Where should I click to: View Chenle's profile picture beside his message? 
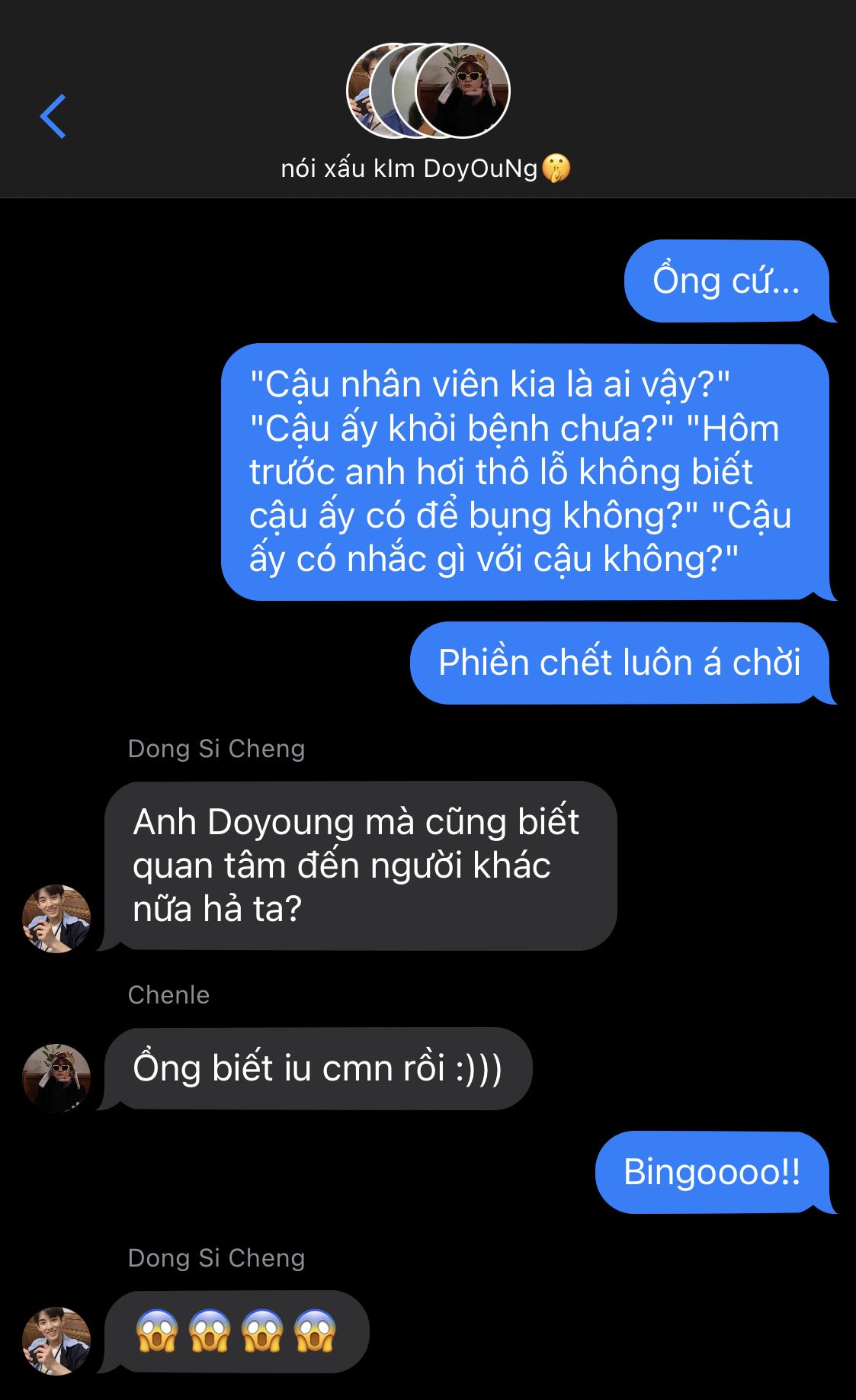[56, 1077]
